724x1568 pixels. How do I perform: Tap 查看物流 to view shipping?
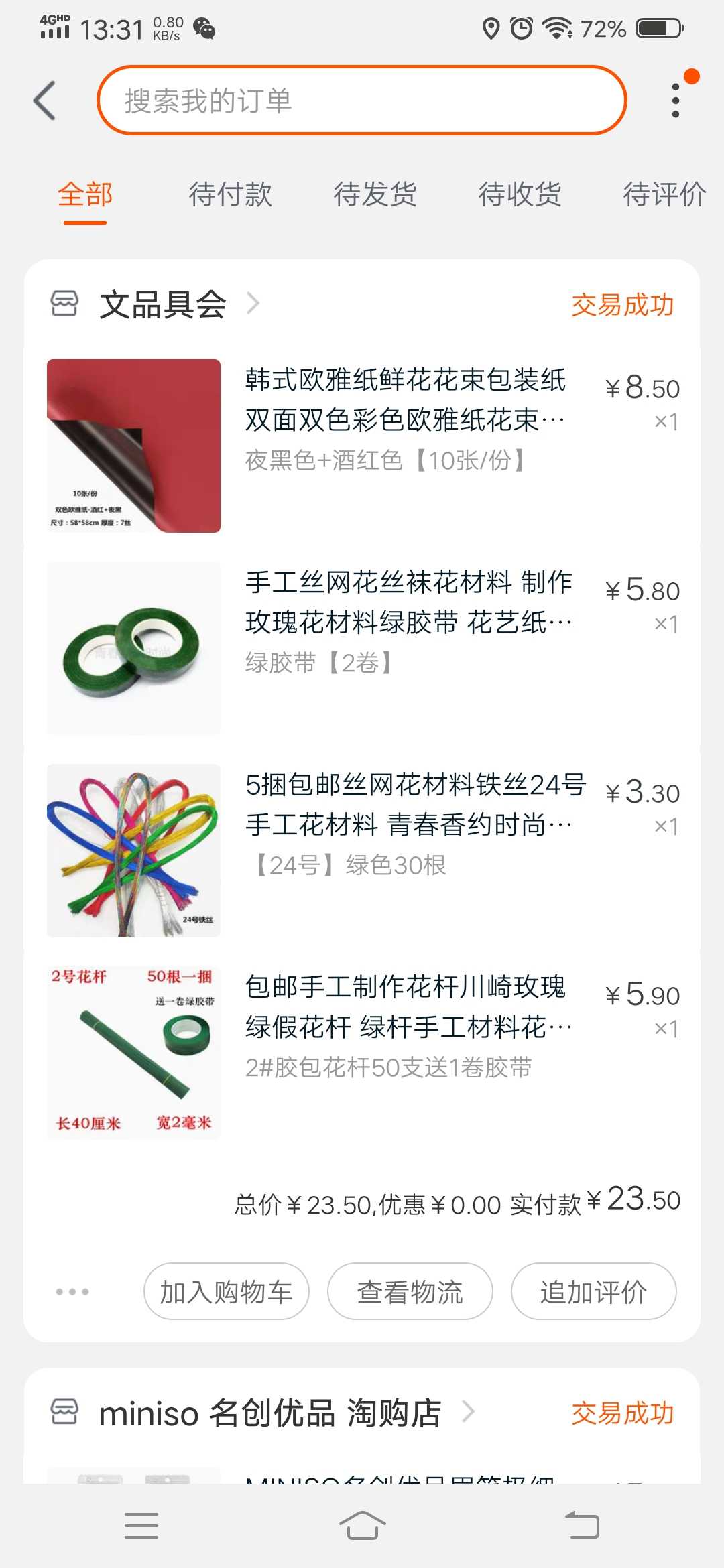410,1291
